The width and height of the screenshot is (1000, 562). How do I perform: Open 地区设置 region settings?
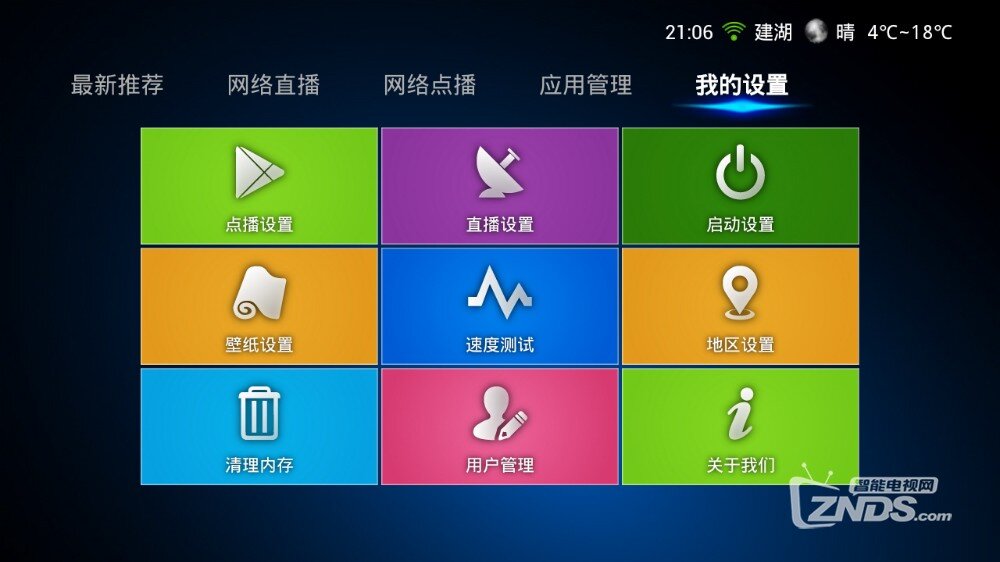[740, 306]
